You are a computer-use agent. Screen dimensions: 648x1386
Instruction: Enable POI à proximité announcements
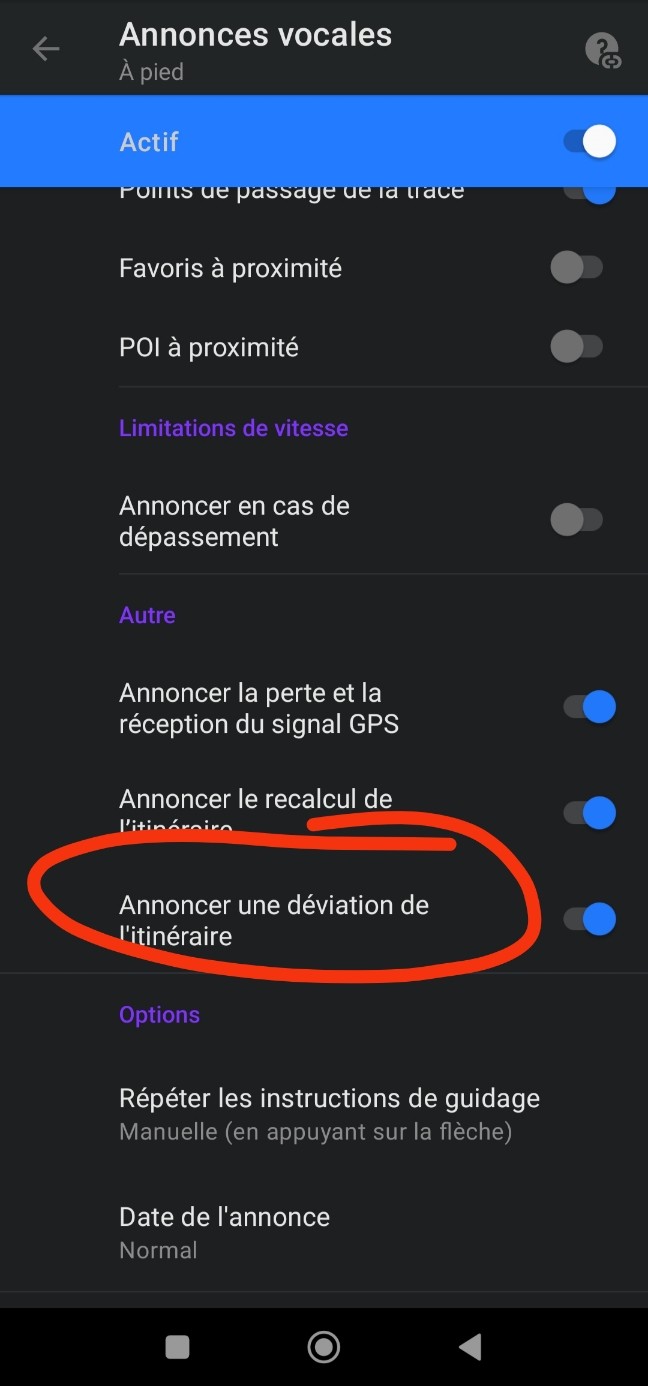[577, 347]
